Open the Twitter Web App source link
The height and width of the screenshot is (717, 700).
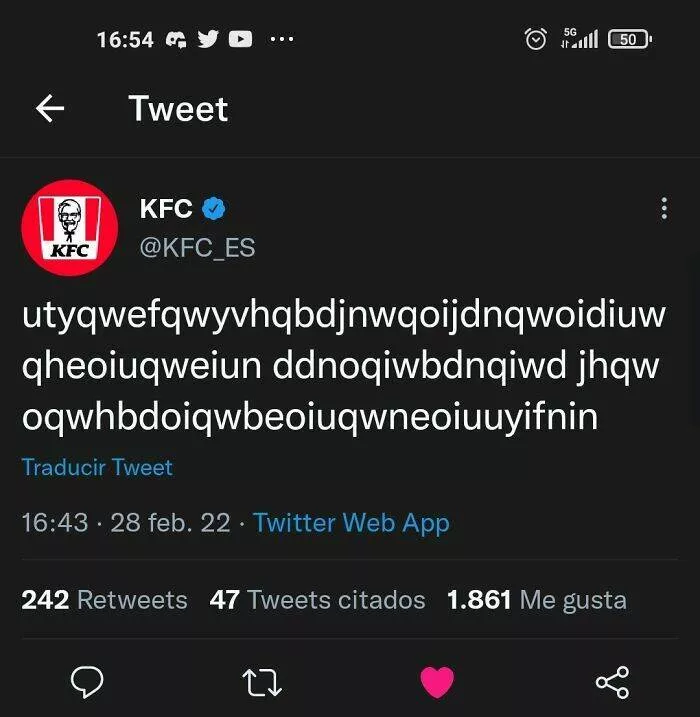coord(351,522)
